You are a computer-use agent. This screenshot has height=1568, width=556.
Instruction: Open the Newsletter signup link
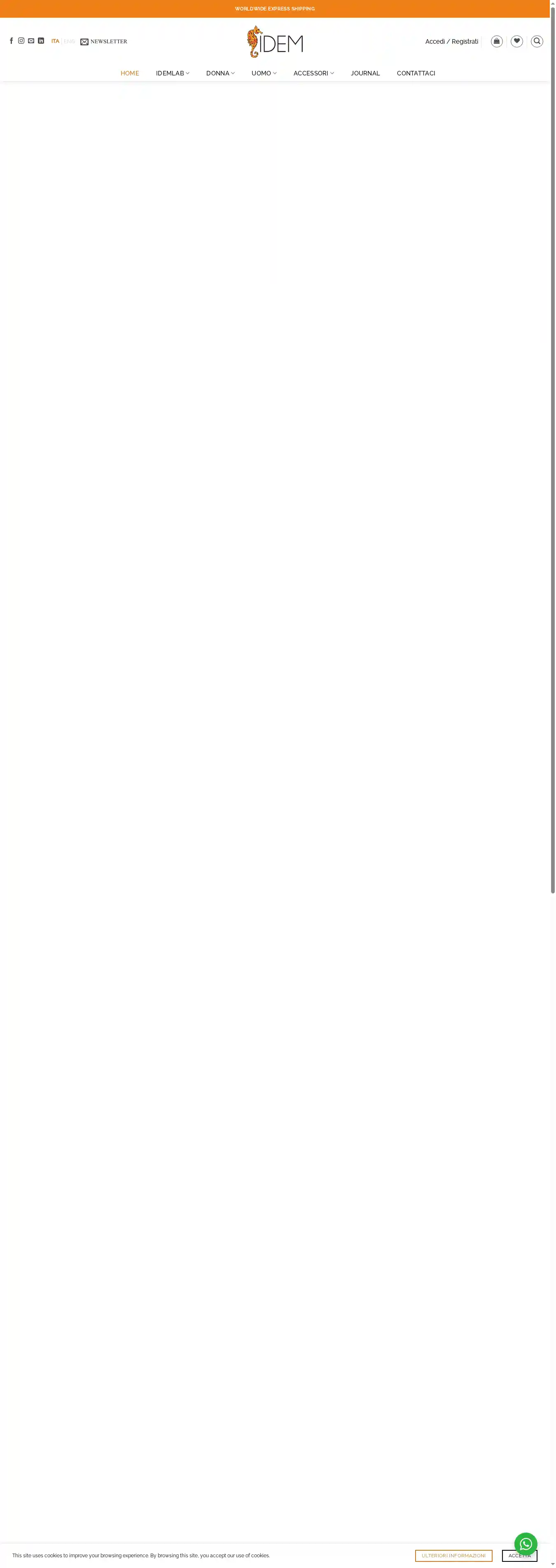104,41
